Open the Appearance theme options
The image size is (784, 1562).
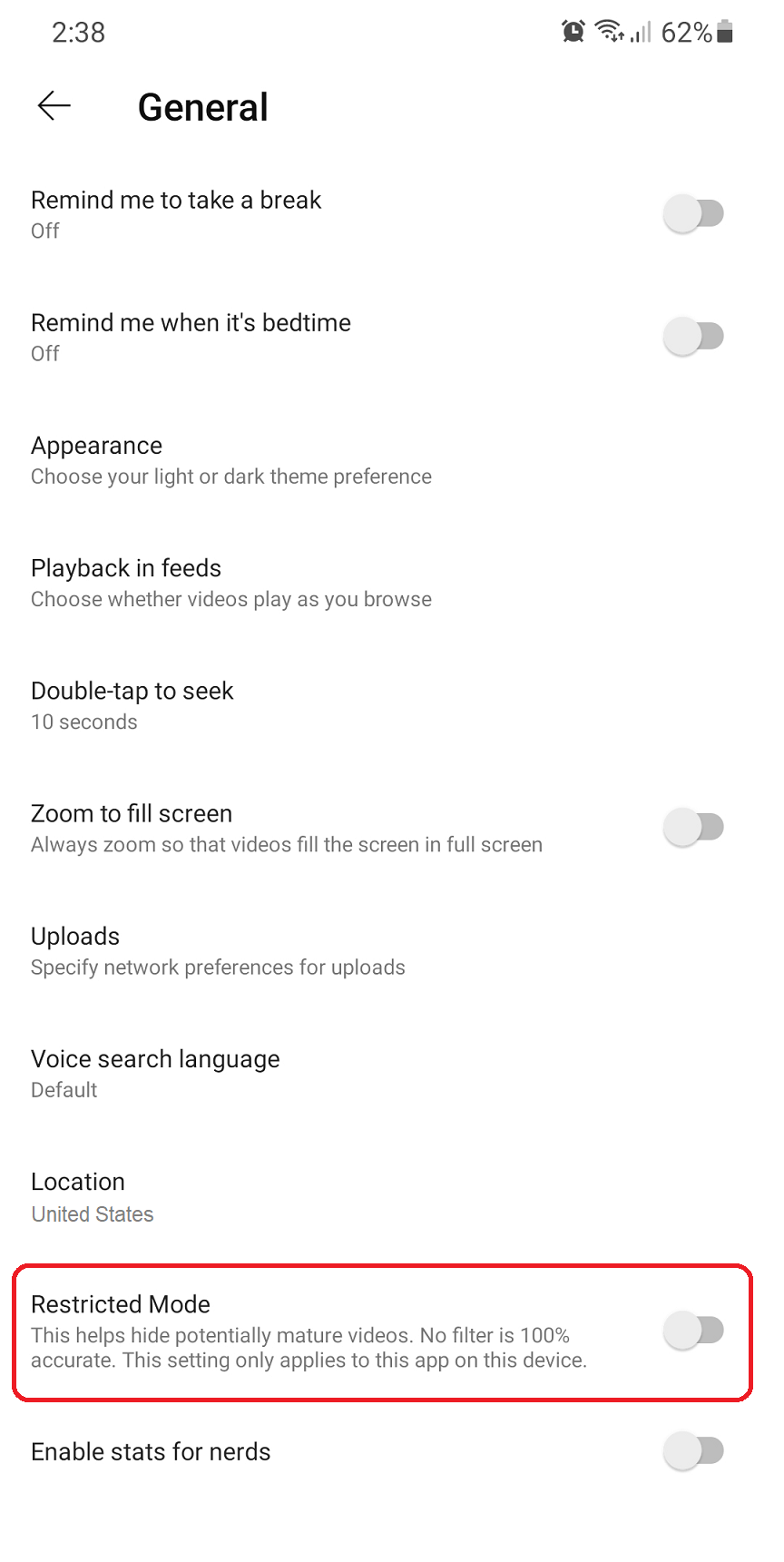tap(96, 446)
